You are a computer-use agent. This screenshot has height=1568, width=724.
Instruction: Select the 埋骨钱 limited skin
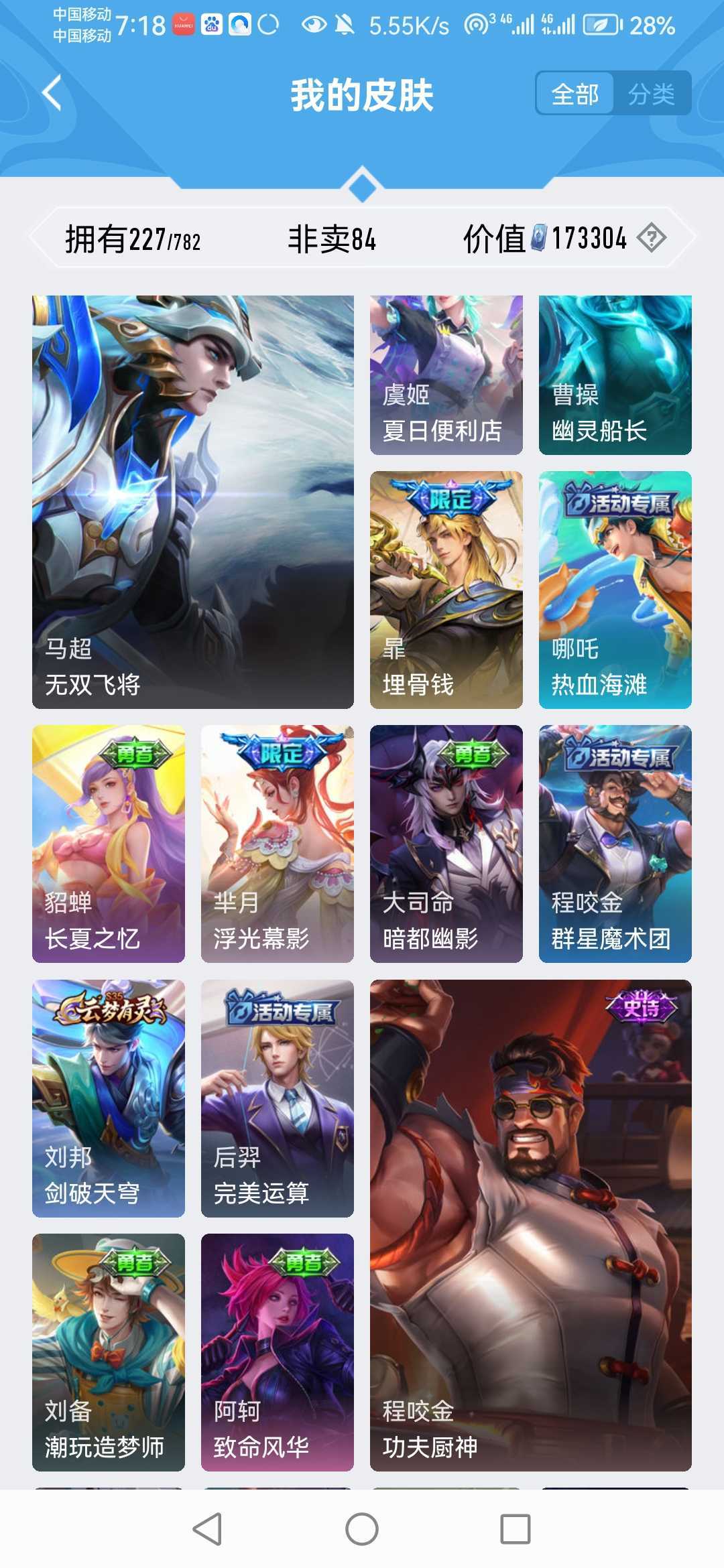coord(446,590)
